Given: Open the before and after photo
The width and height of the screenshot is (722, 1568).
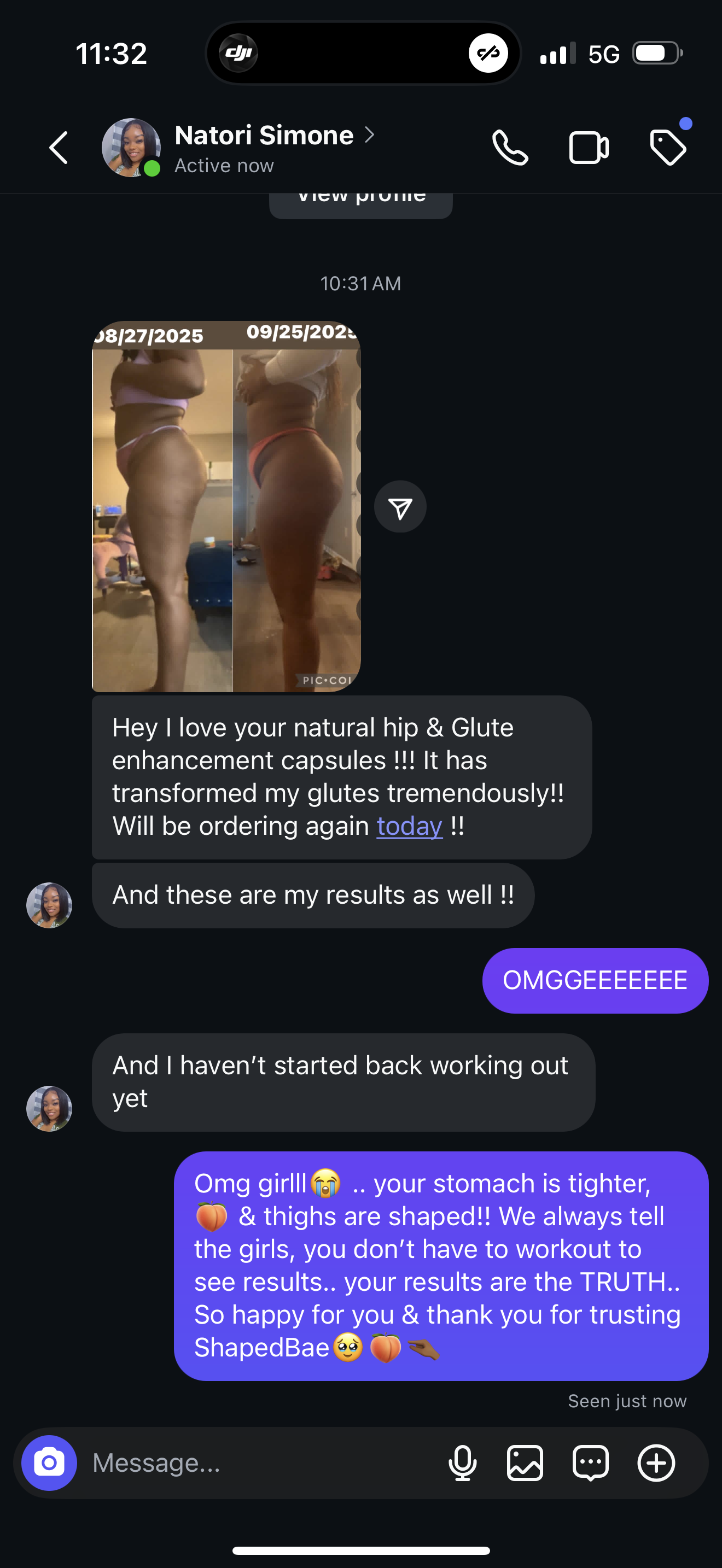Looking at the screenshot, I should 226,506.
